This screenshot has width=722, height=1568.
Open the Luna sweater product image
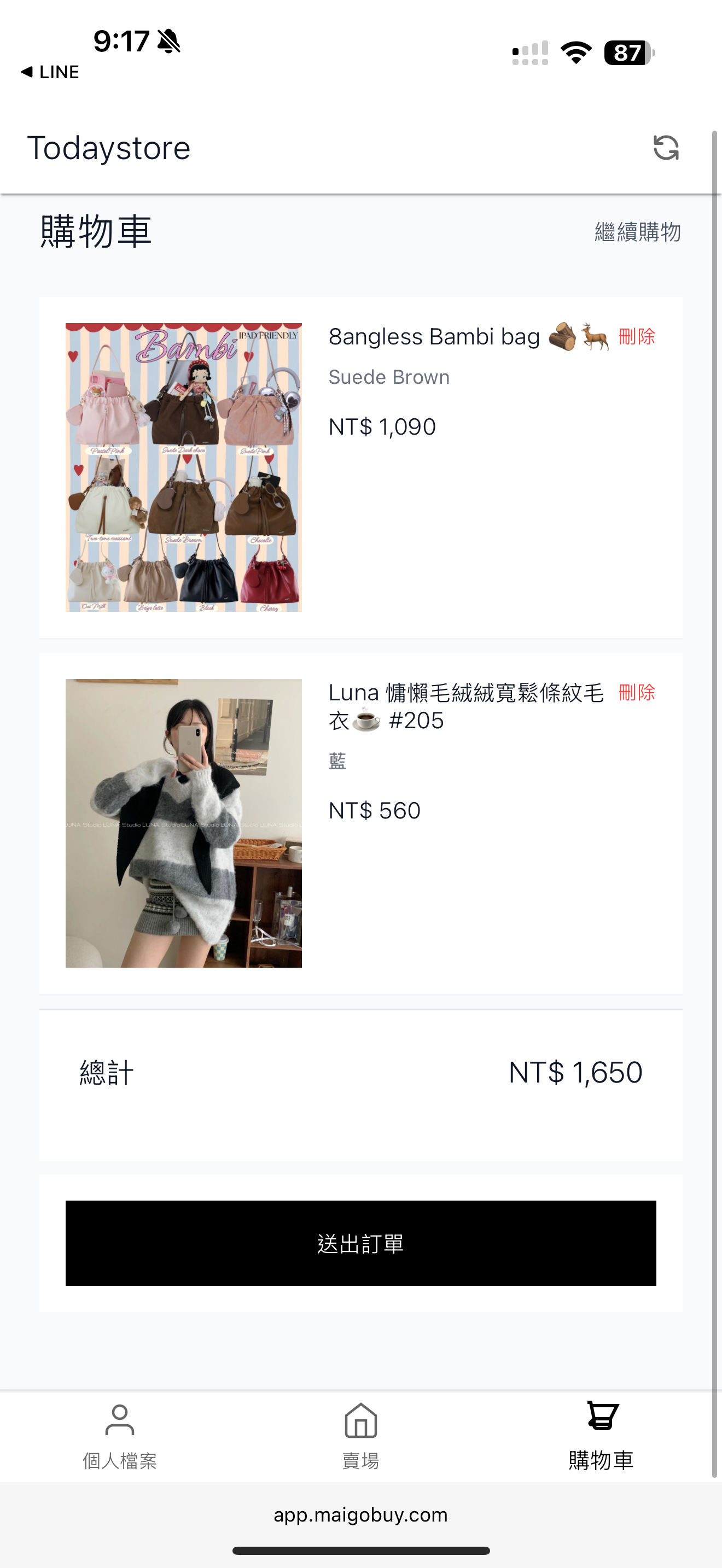[x=184, y=823]
